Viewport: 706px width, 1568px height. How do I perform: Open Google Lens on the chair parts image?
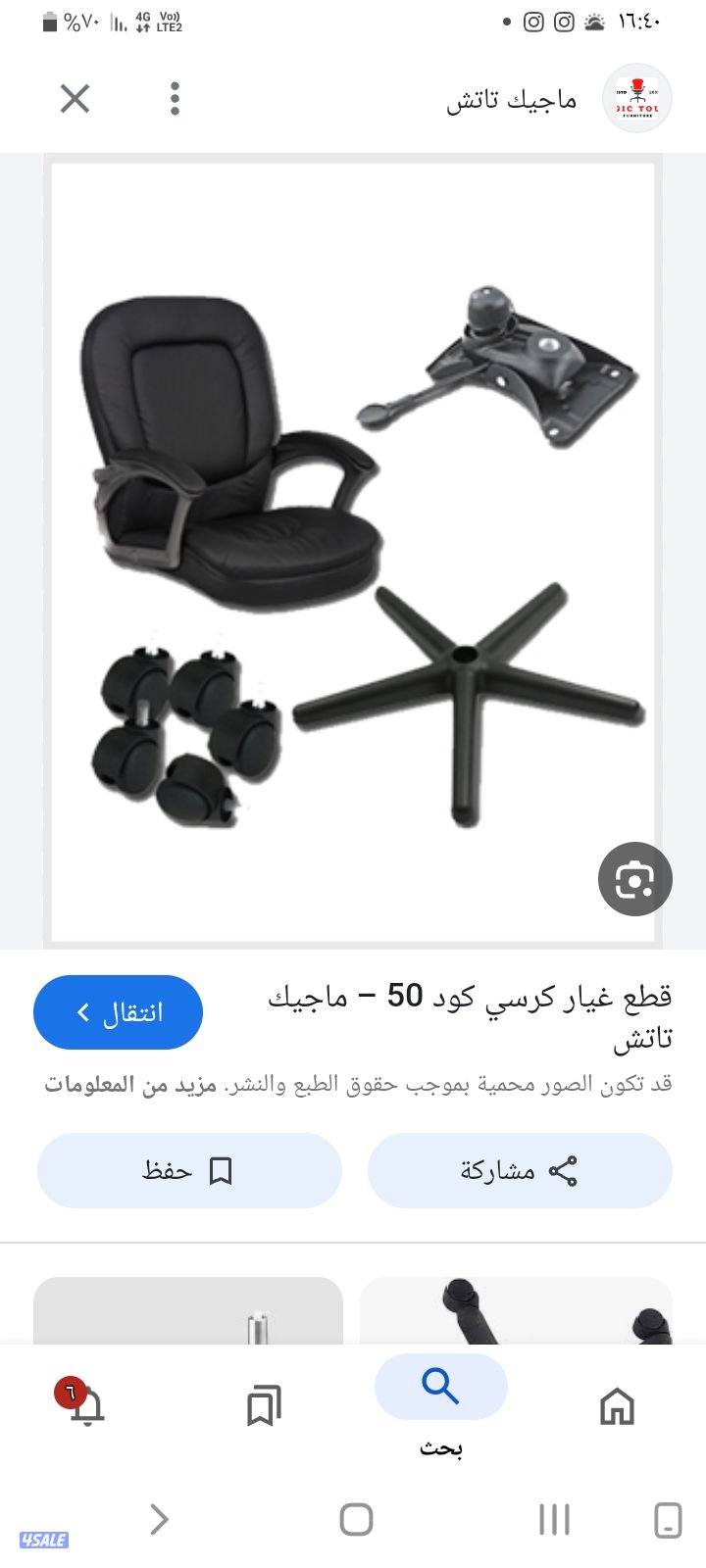pos(634,879)
